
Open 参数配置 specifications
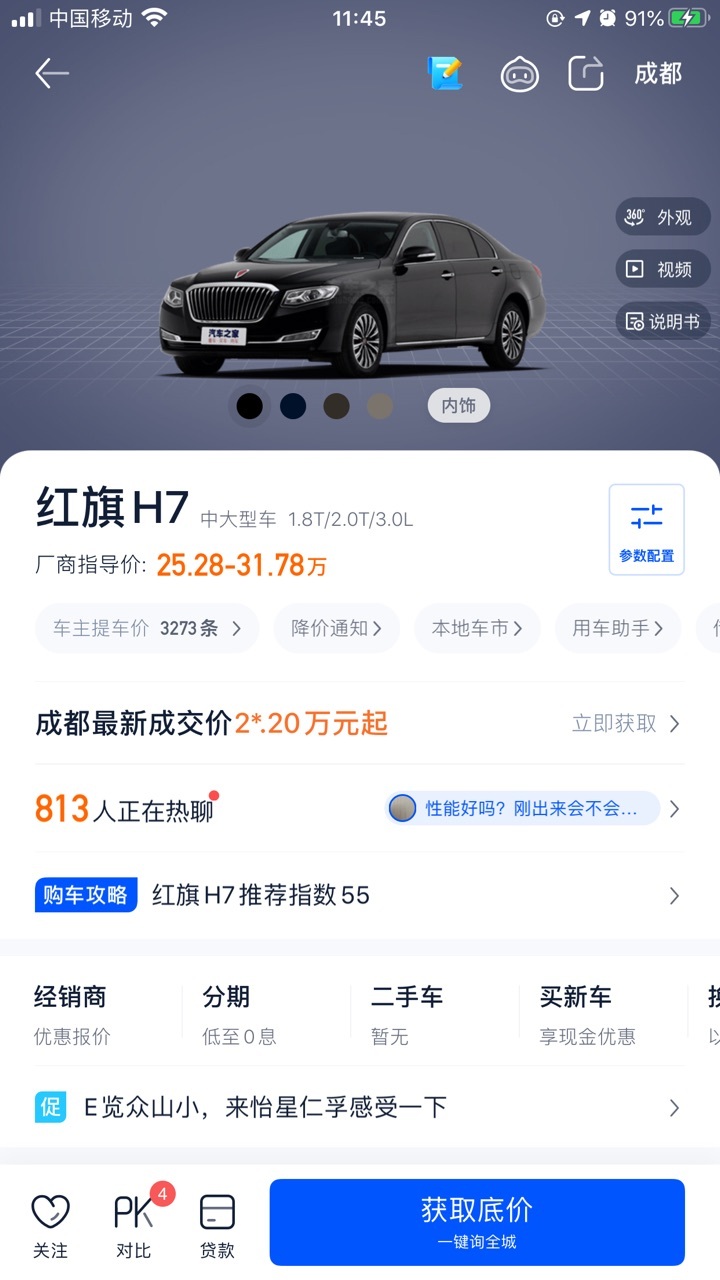coord(647,530)
